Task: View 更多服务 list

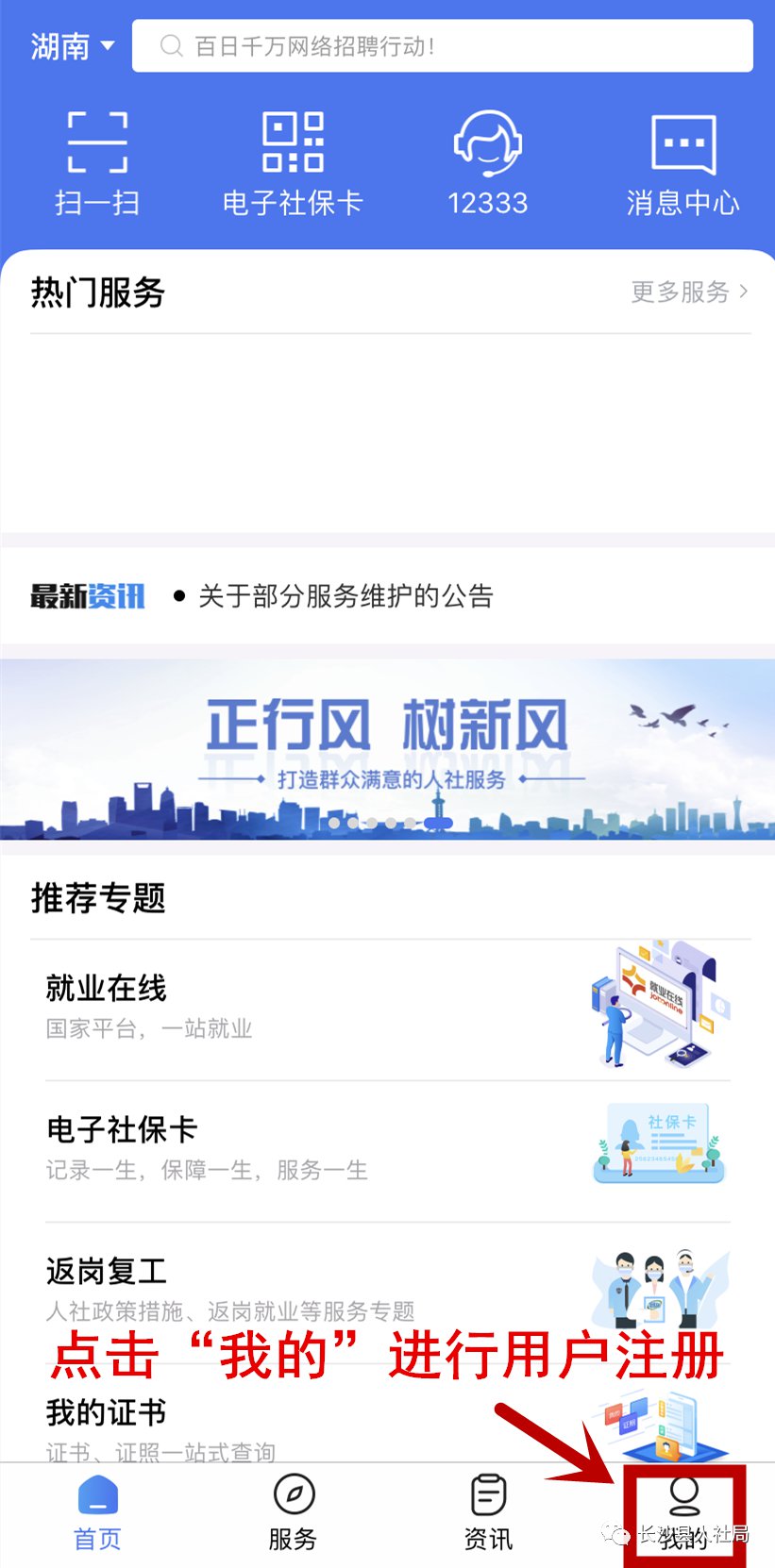Action: coord(689,292)
